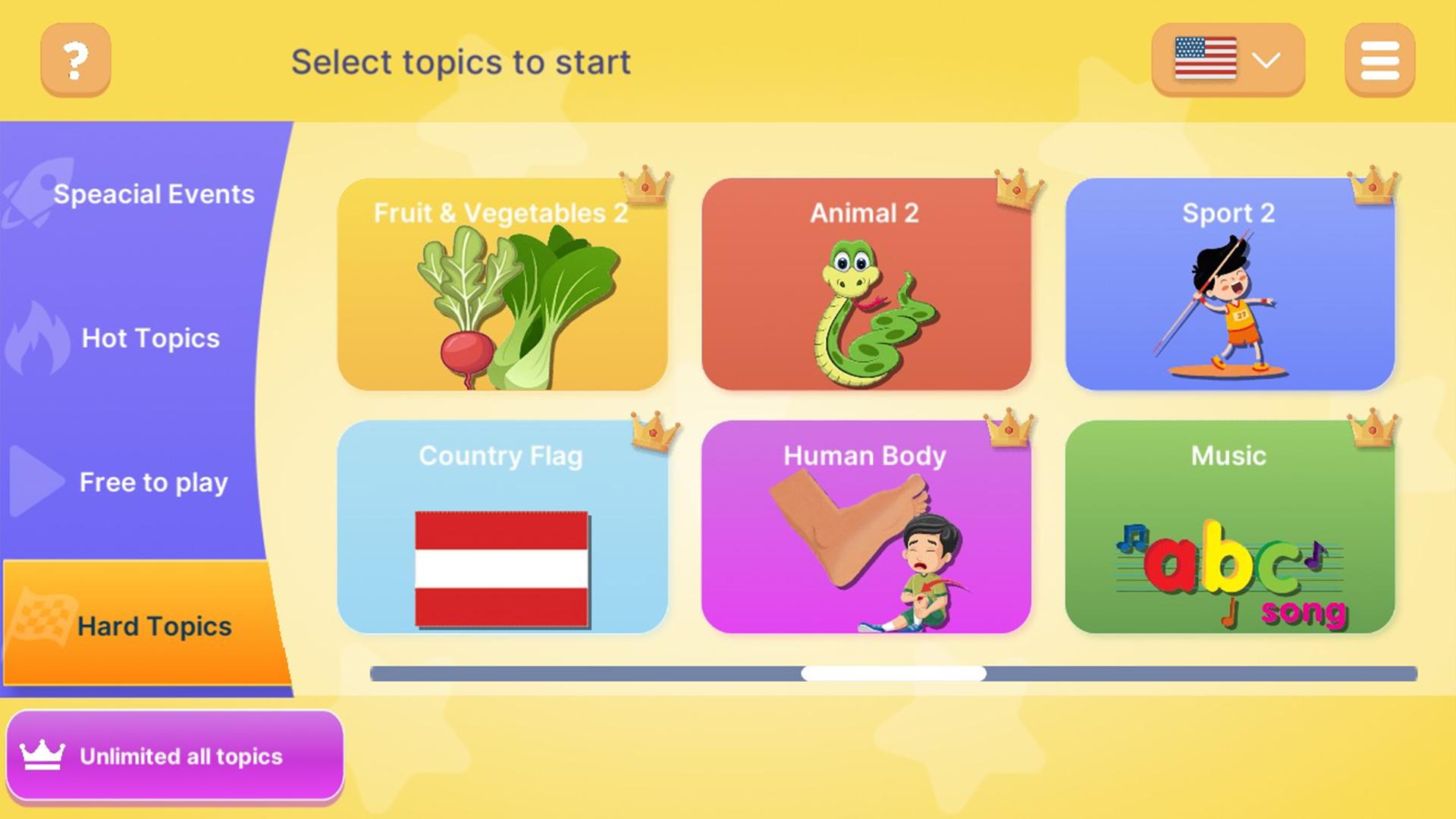The width and height of the screenshot is (1456, 819).
Task: Choose the Sport 2 topic card
Action: pyautogui.click(x=1229, y=284)
